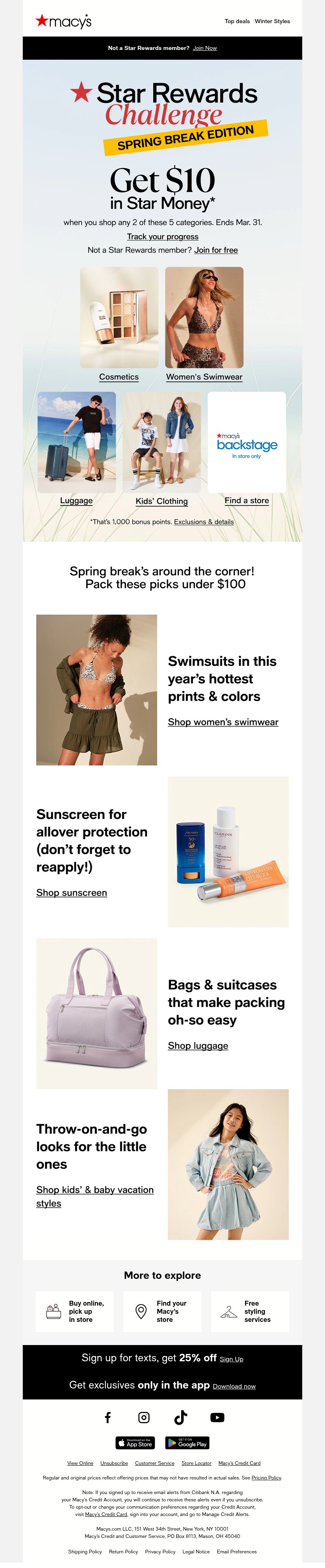Open Shop kids' & baby vacation styles
Viewport: 325px width, 1568px height.
94,1190
